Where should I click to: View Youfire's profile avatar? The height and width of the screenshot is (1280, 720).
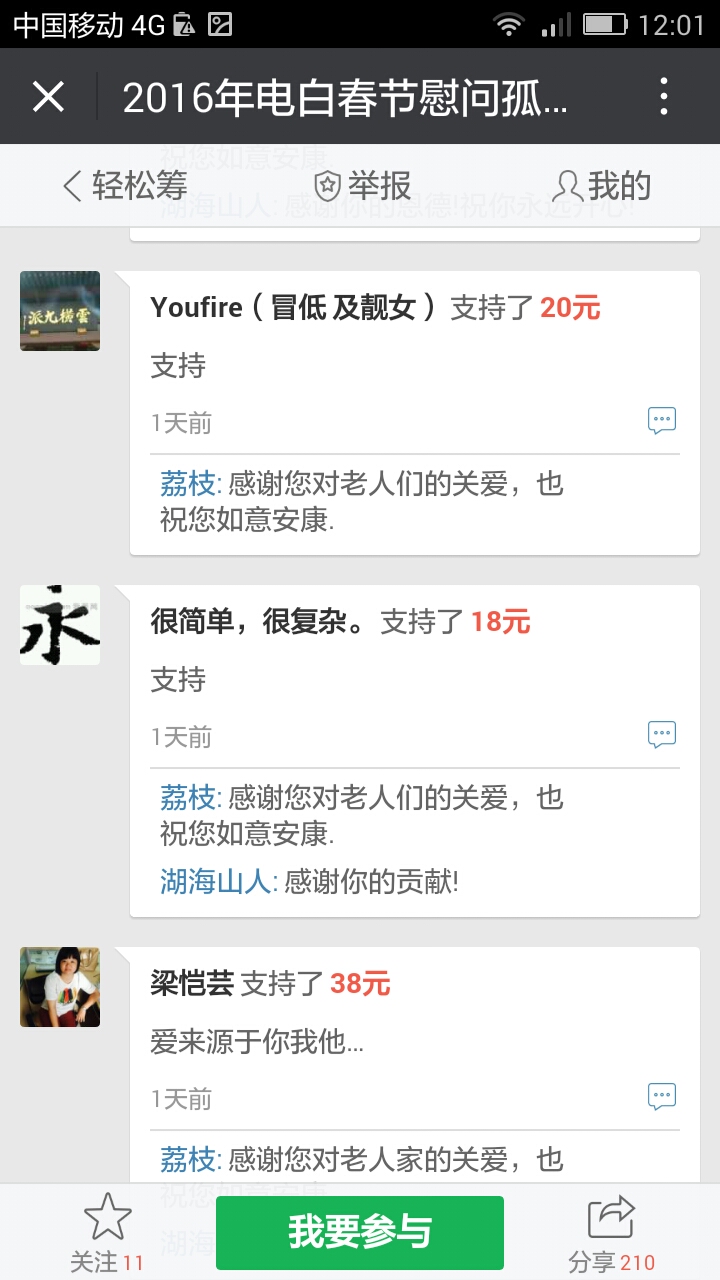(60, 311)
